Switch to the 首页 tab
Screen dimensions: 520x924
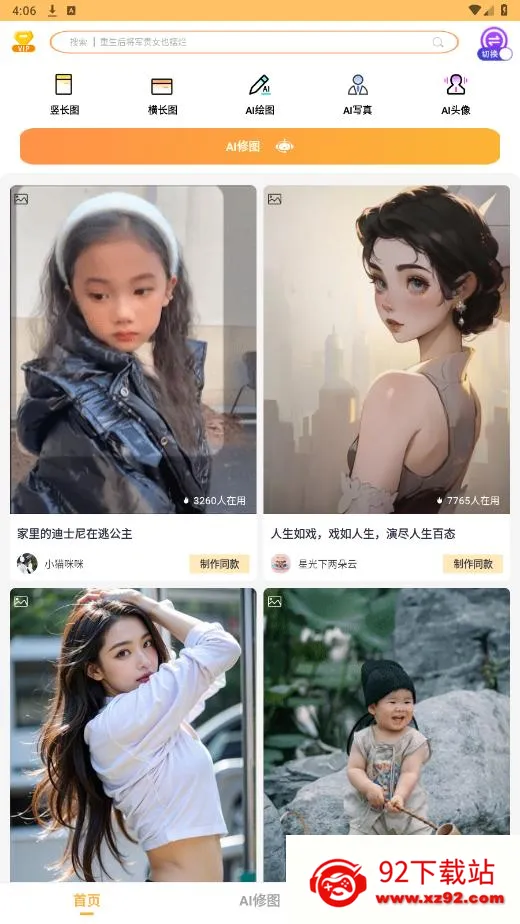pos(87,901)
